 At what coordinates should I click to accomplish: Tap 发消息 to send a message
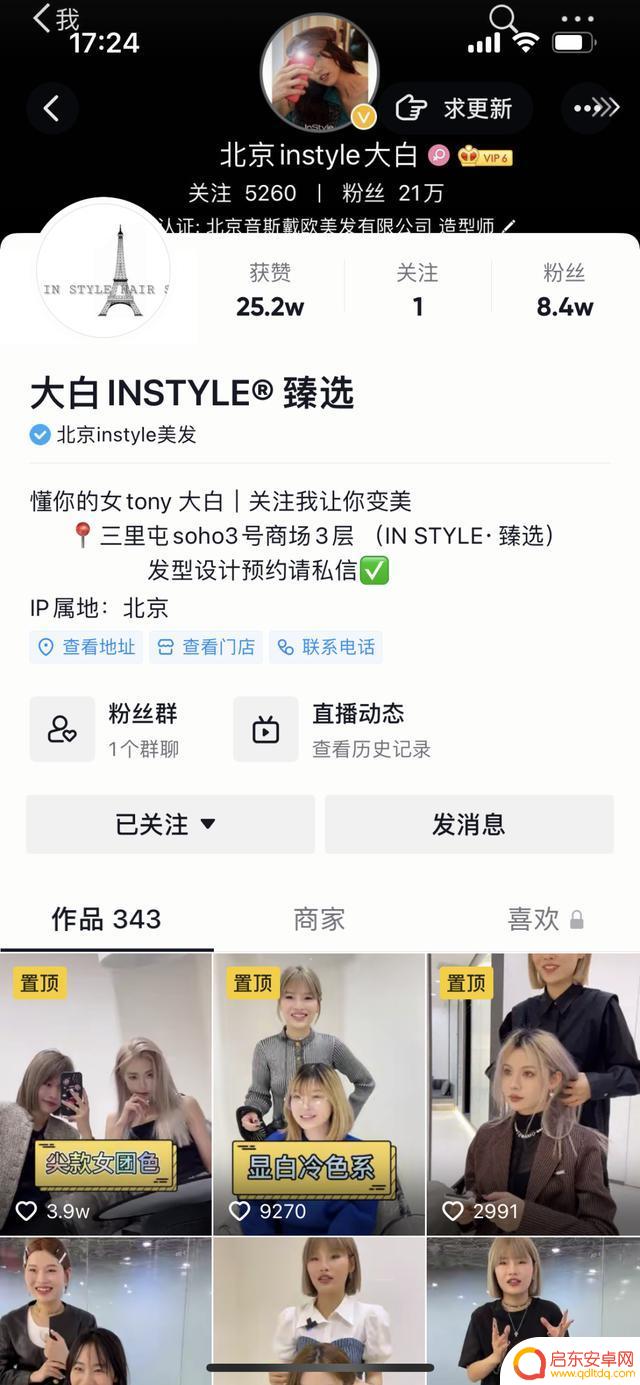click(469, 824)
